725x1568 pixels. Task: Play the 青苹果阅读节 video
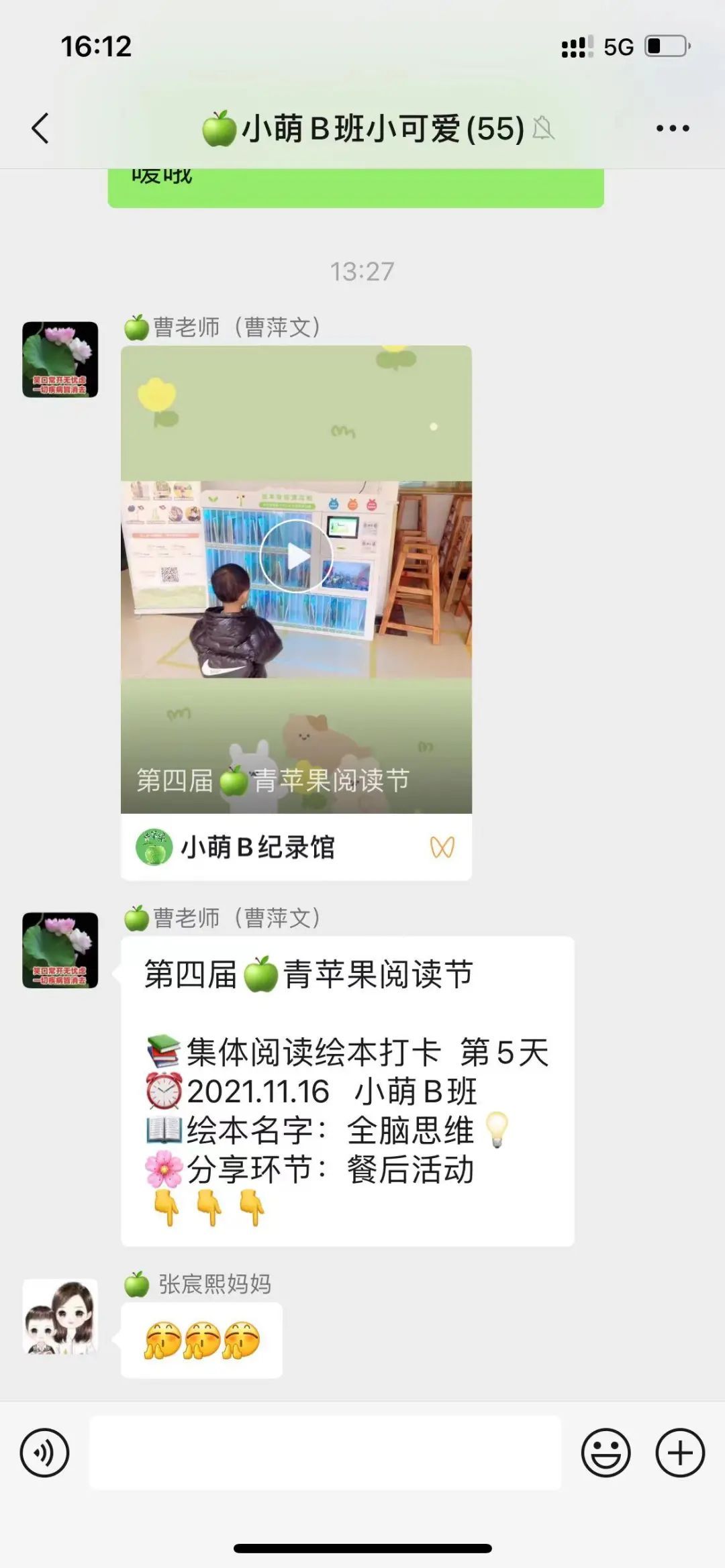(x=296, y=556)
